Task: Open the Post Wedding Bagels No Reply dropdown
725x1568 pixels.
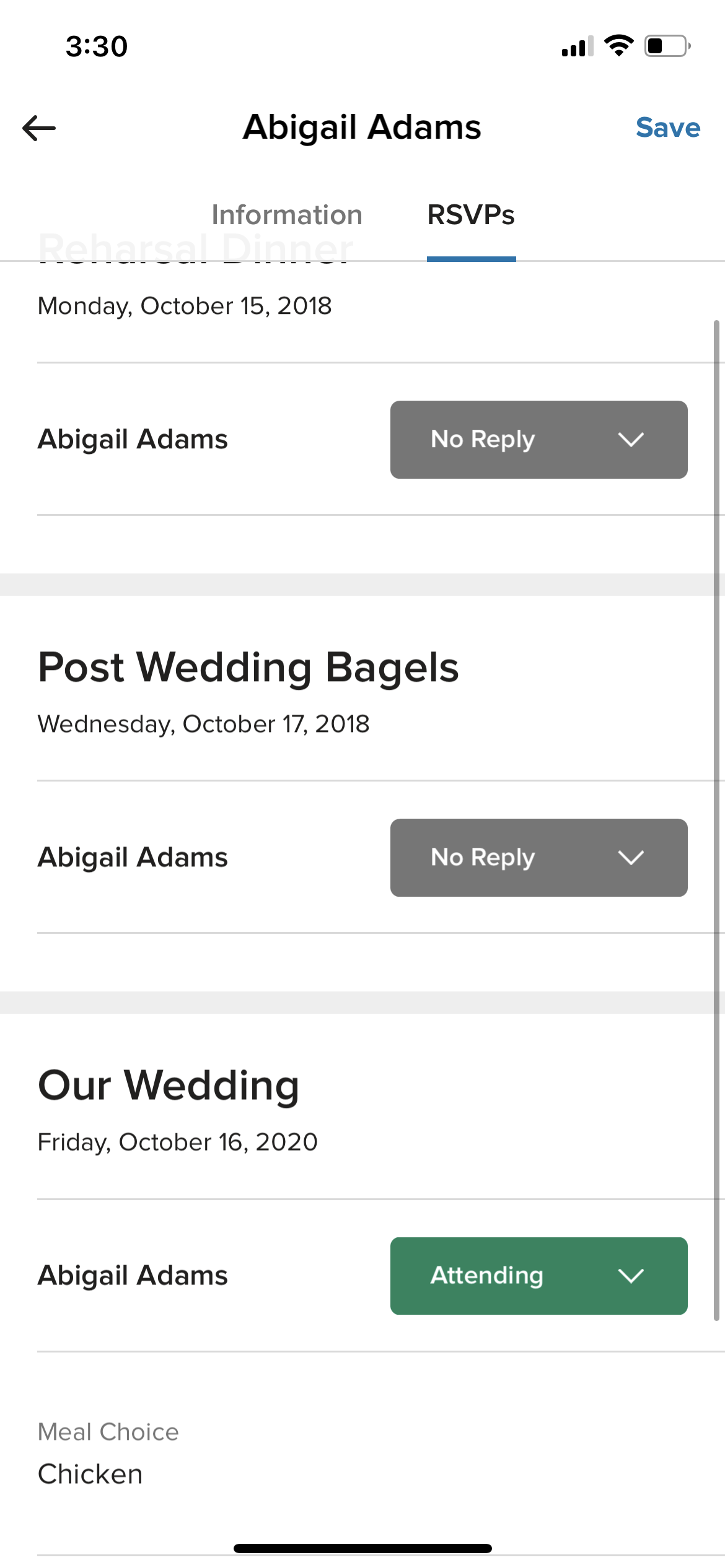Action: pyautogui.click(x=538, y=858)
